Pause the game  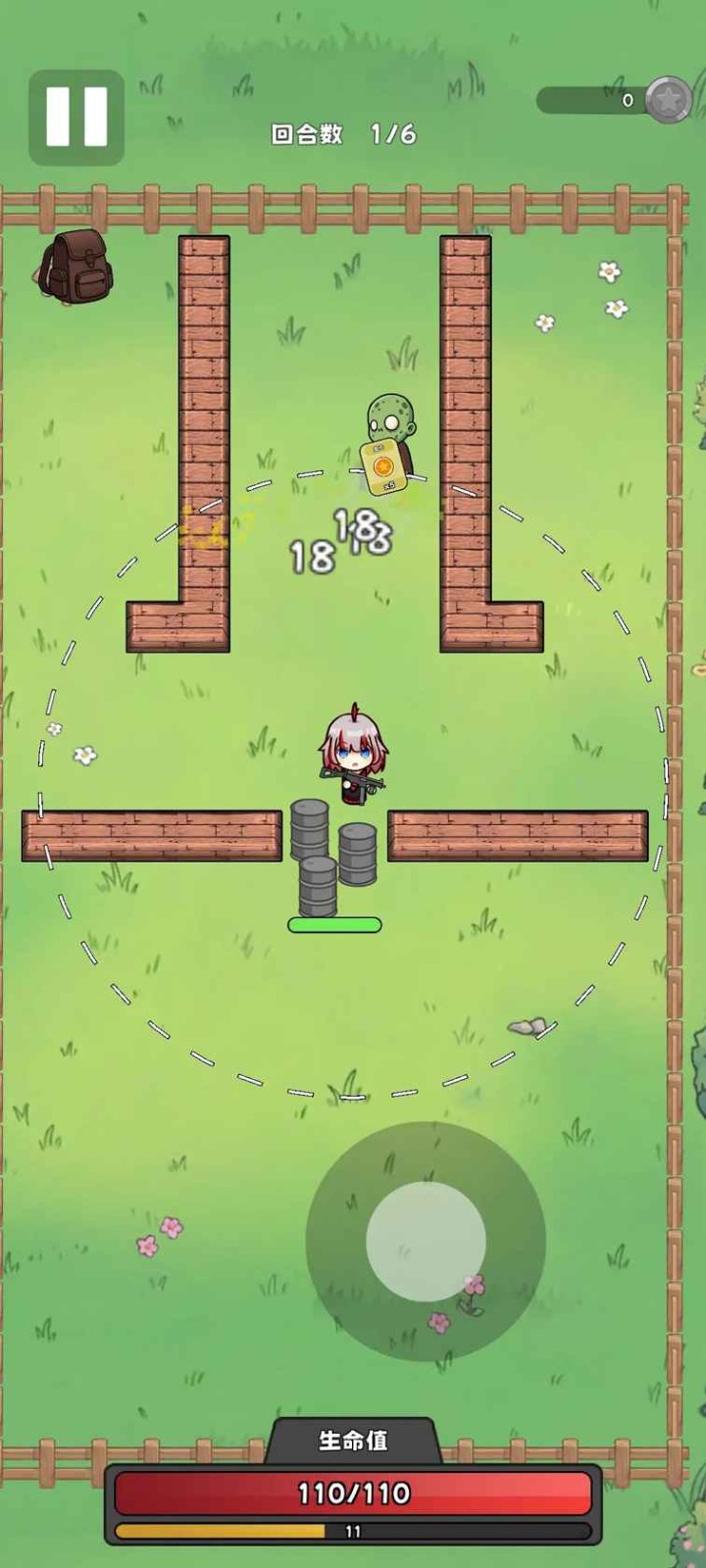click(76, 117)
